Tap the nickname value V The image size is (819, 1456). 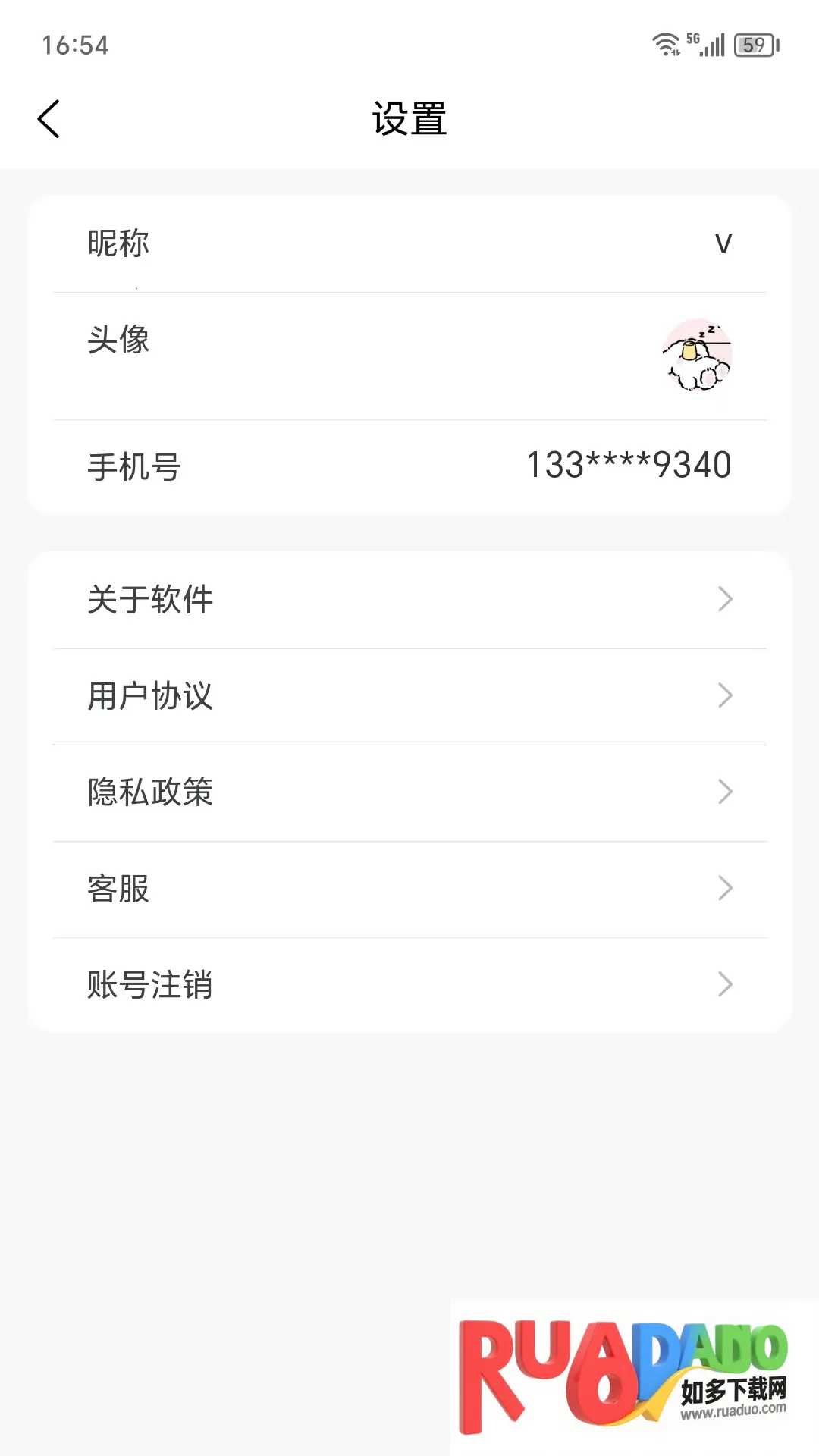click(723, 243)
